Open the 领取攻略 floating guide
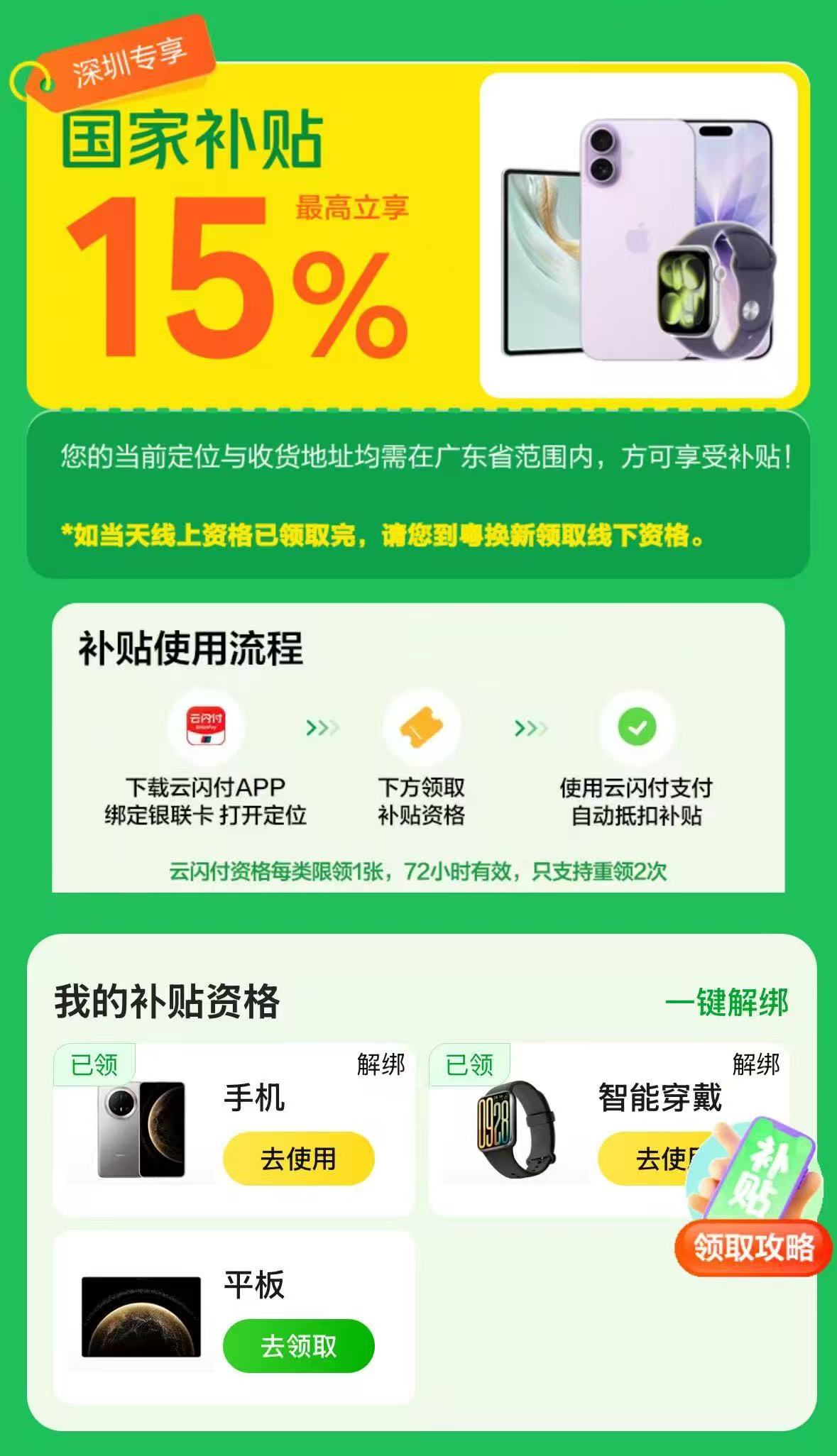The image size is (837, 1456). click(x=753, y=1247)
